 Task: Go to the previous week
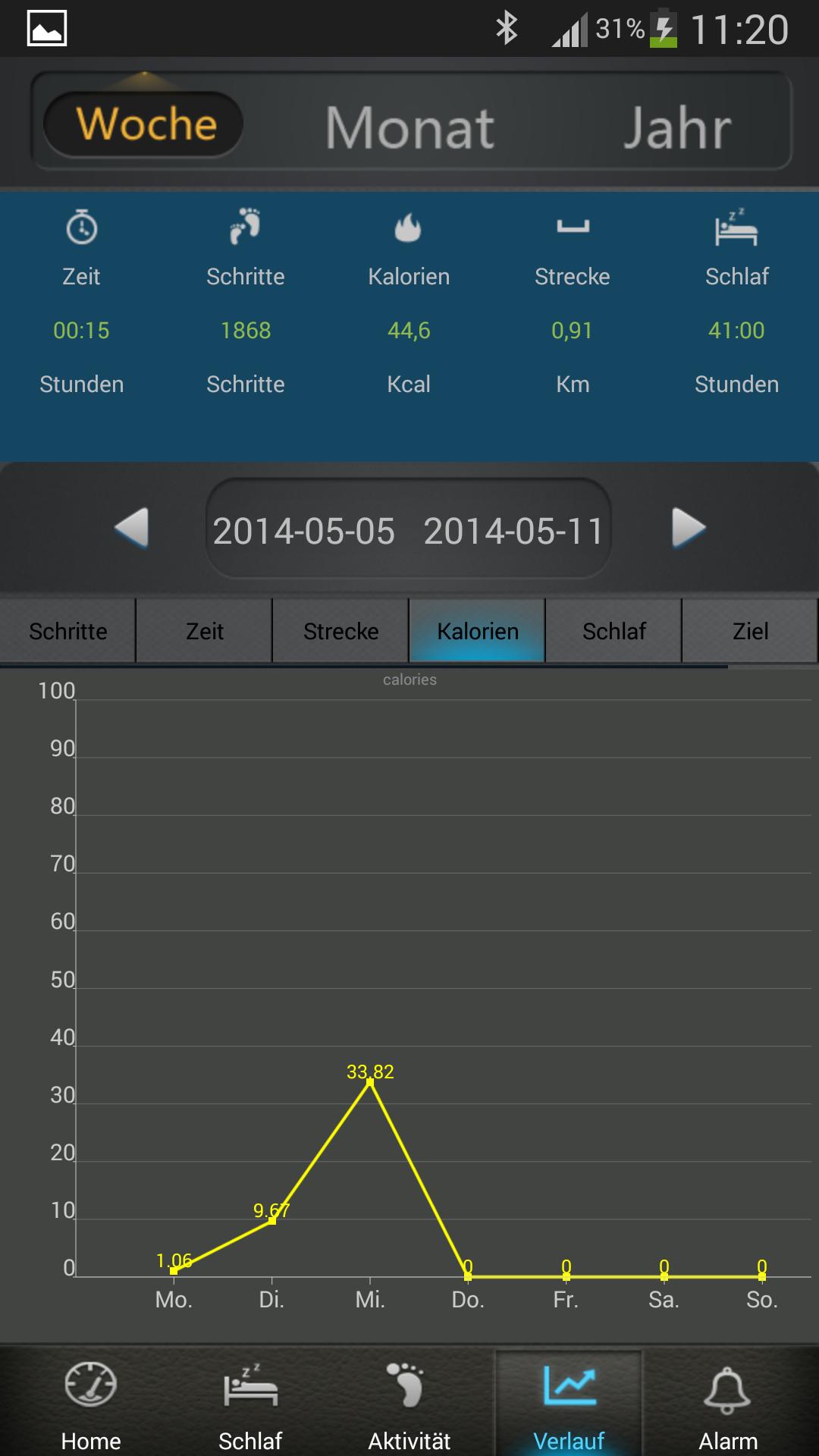click(x=132, y=528)
